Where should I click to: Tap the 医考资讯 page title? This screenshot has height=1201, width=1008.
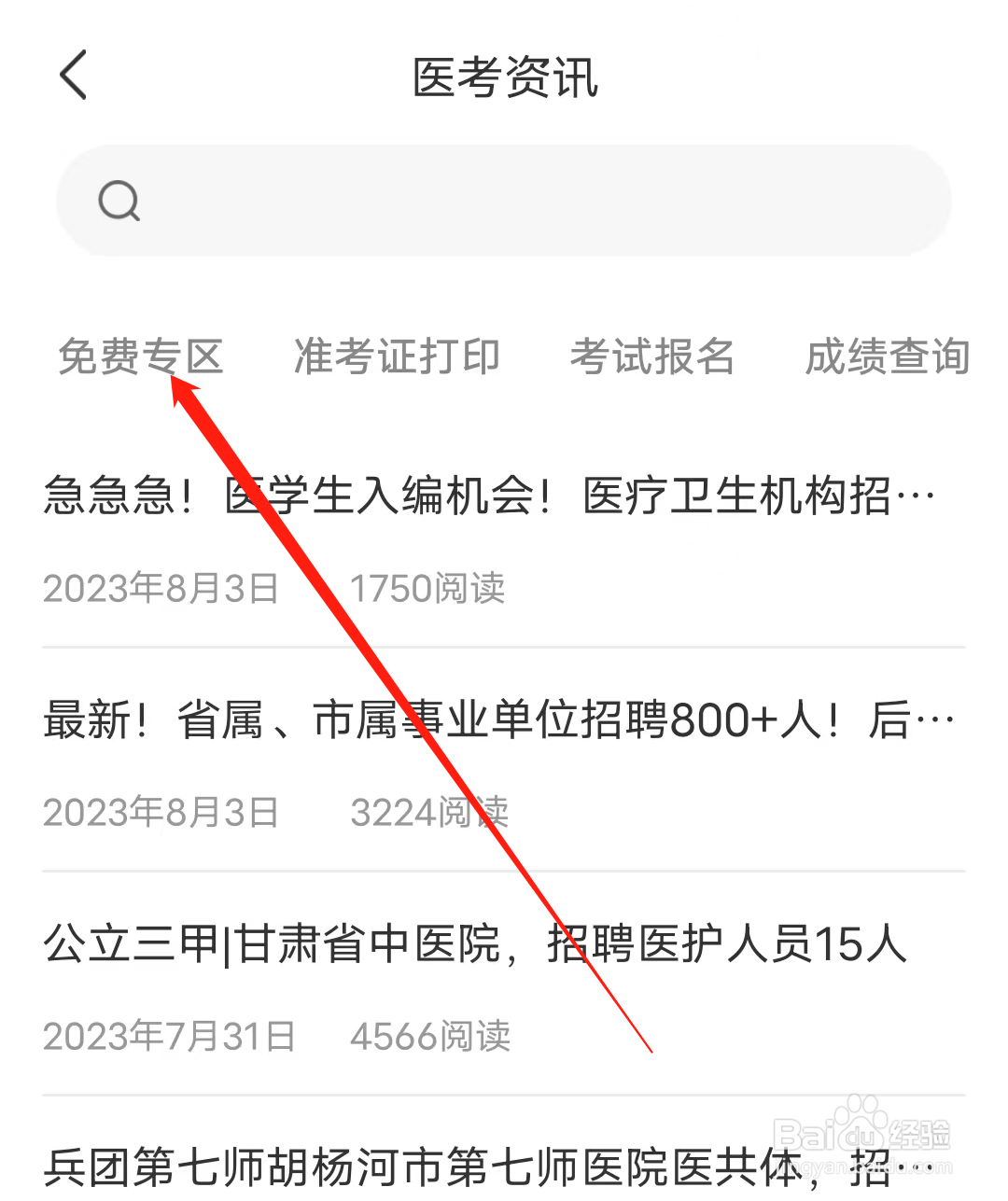pos(504,79)
